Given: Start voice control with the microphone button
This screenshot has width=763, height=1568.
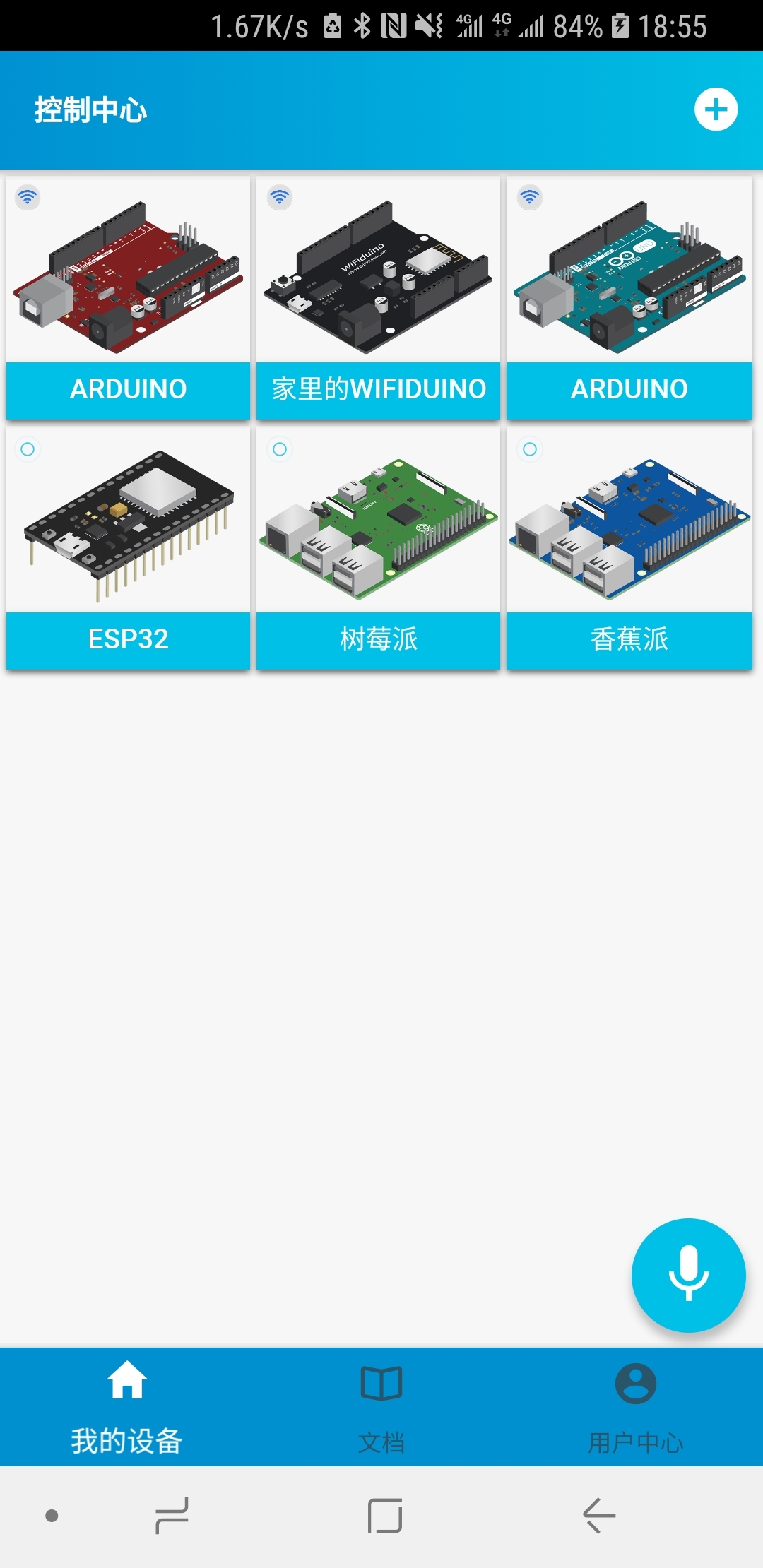Looking at the screenshot, I should (688, 1275).
